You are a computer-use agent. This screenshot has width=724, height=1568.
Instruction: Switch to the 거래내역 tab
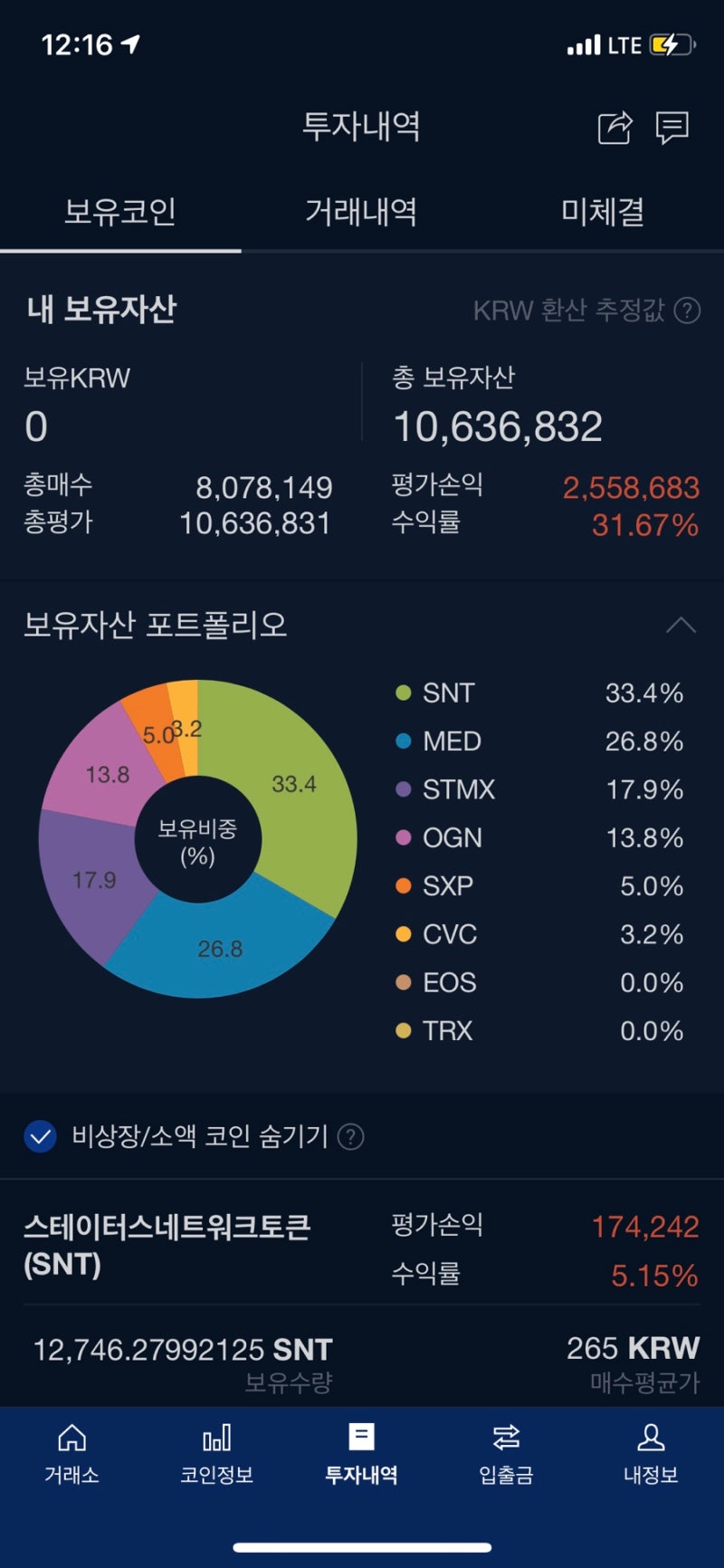point(360,212)
